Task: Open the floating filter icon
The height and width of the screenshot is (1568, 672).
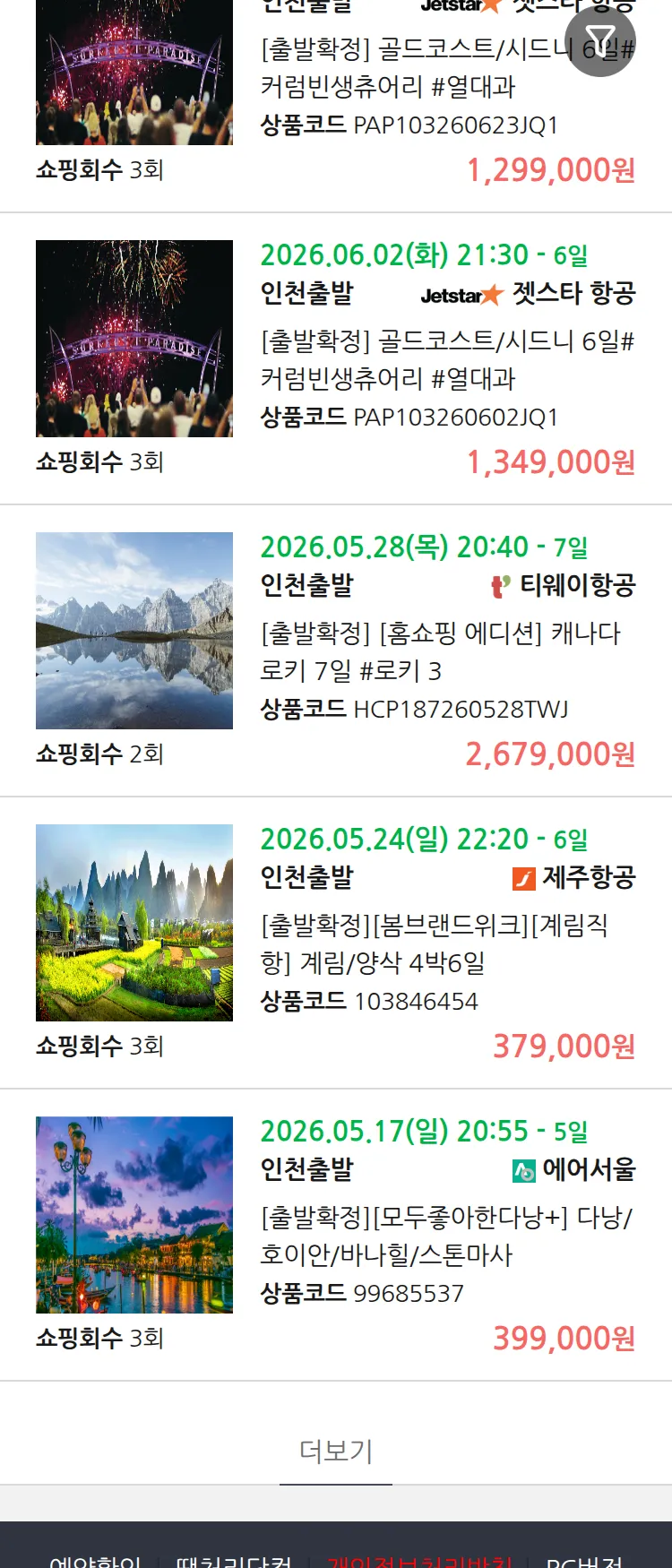Action: point(600,41)
